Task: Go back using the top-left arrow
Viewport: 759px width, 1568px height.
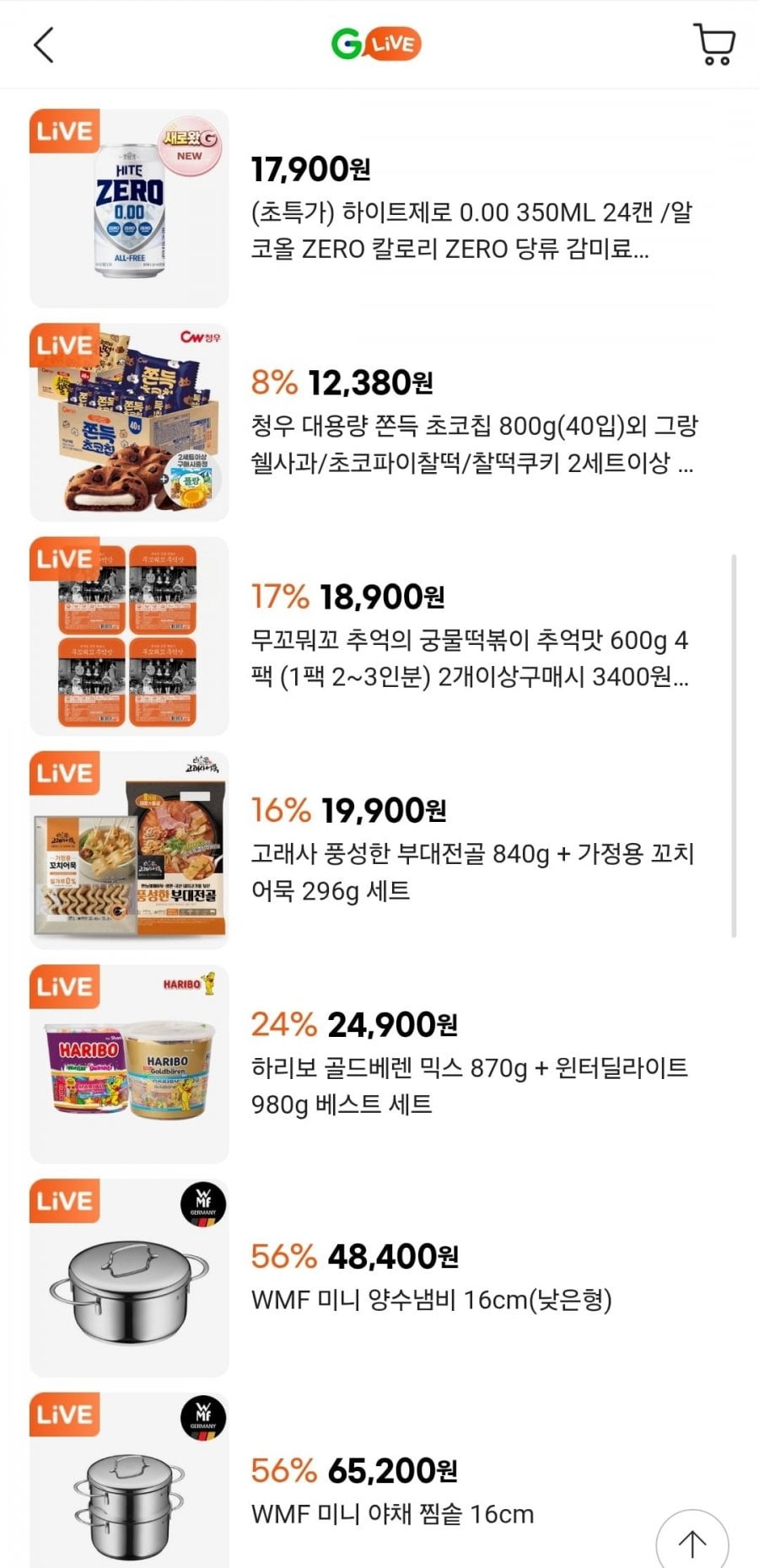Action: pos(44,45)
